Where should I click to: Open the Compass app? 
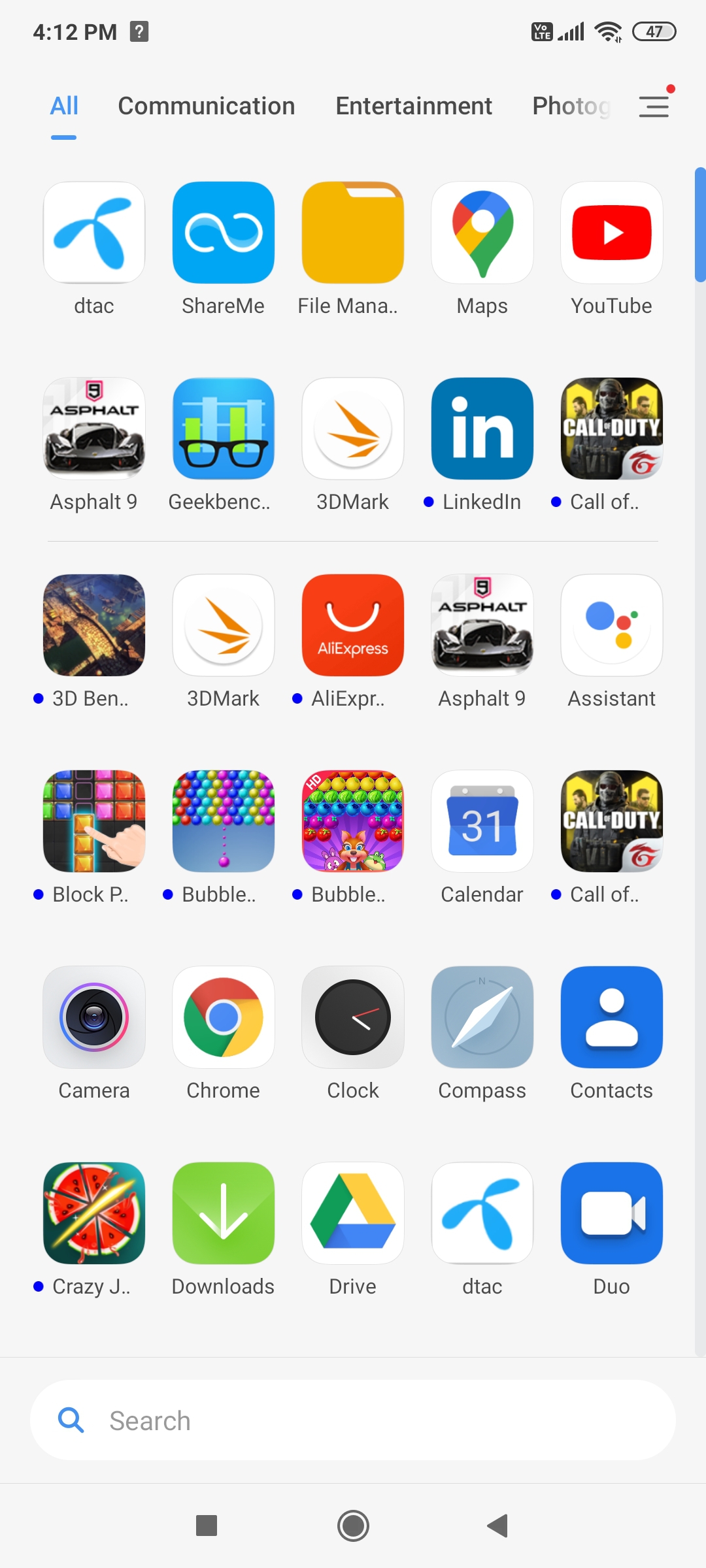pos(482,1018)
